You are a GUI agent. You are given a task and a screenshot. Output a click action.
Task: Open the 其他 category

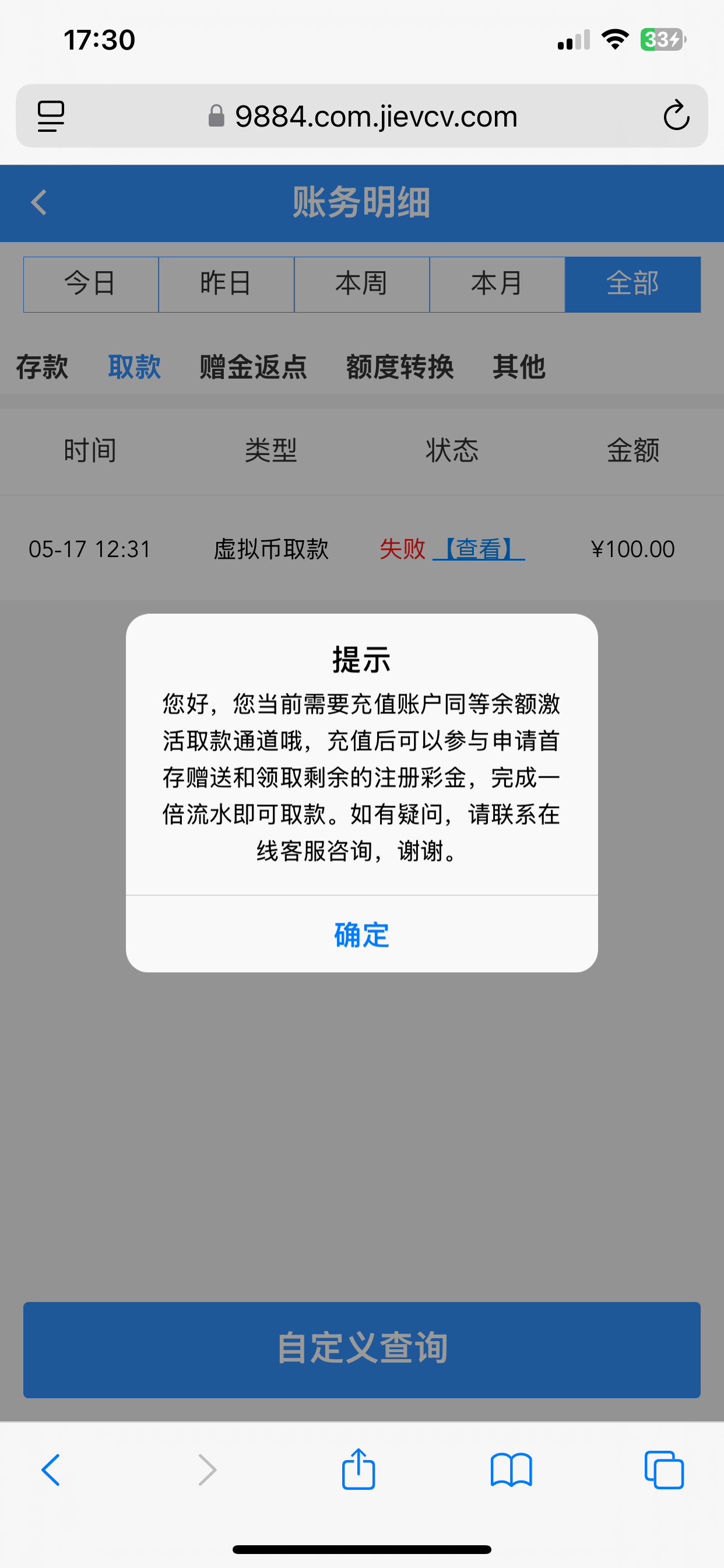point(519,367)
